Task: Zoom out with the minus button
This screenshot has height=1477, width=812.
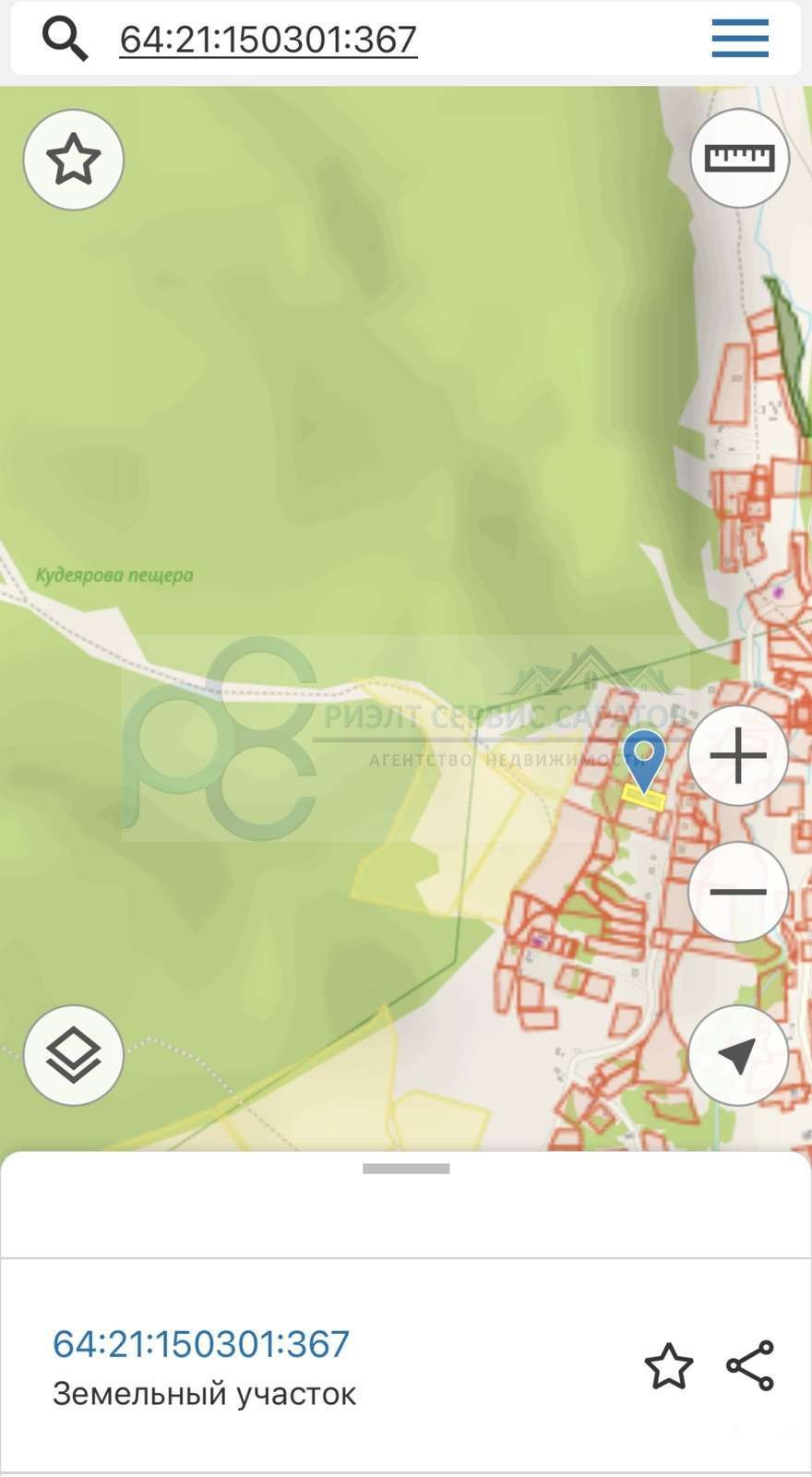Action: click(x=738, y=892)
